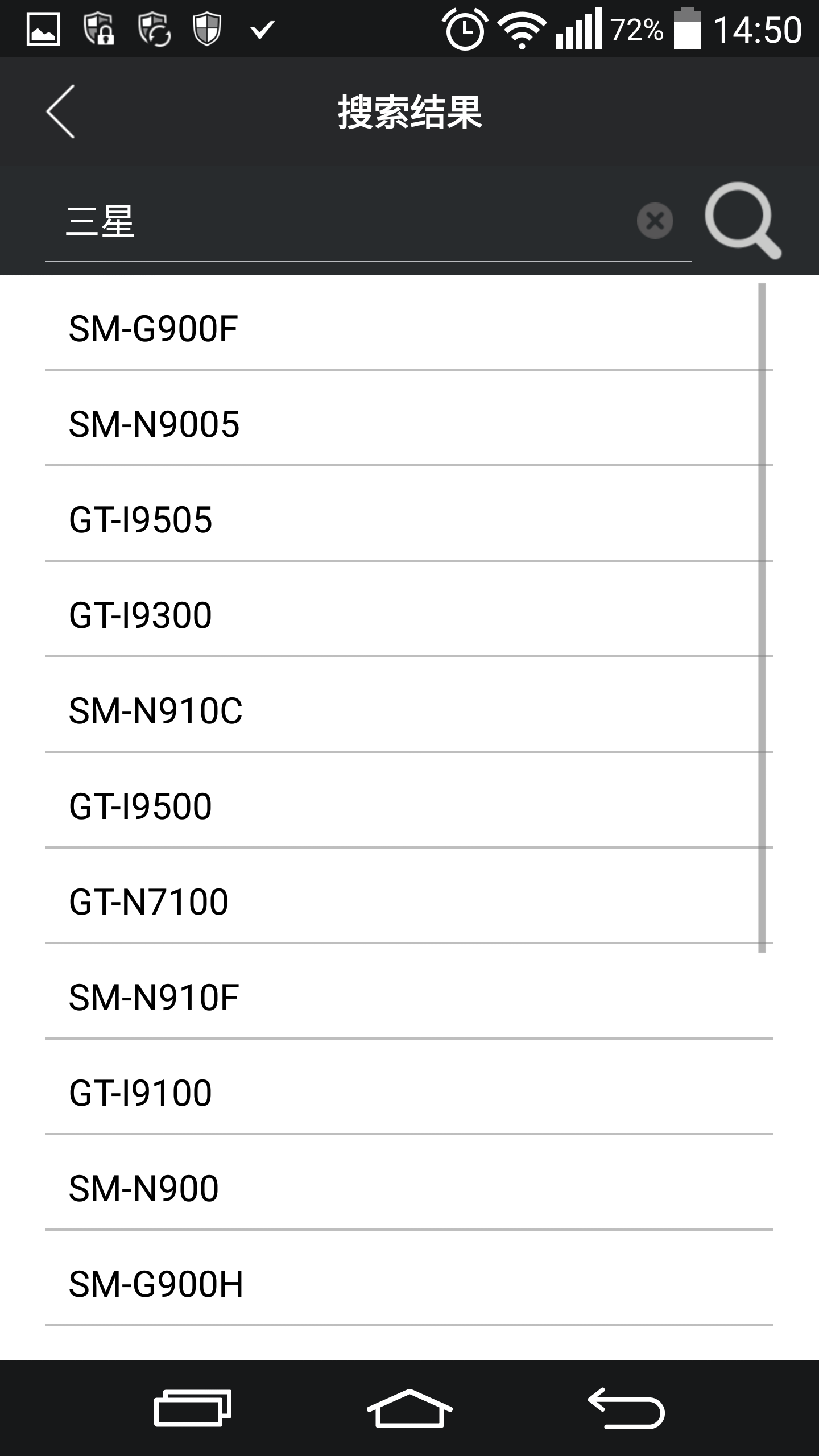Tap the magnifying glass search icon
The width and height of the screenshot is (819, 1456).
point(743,221)
